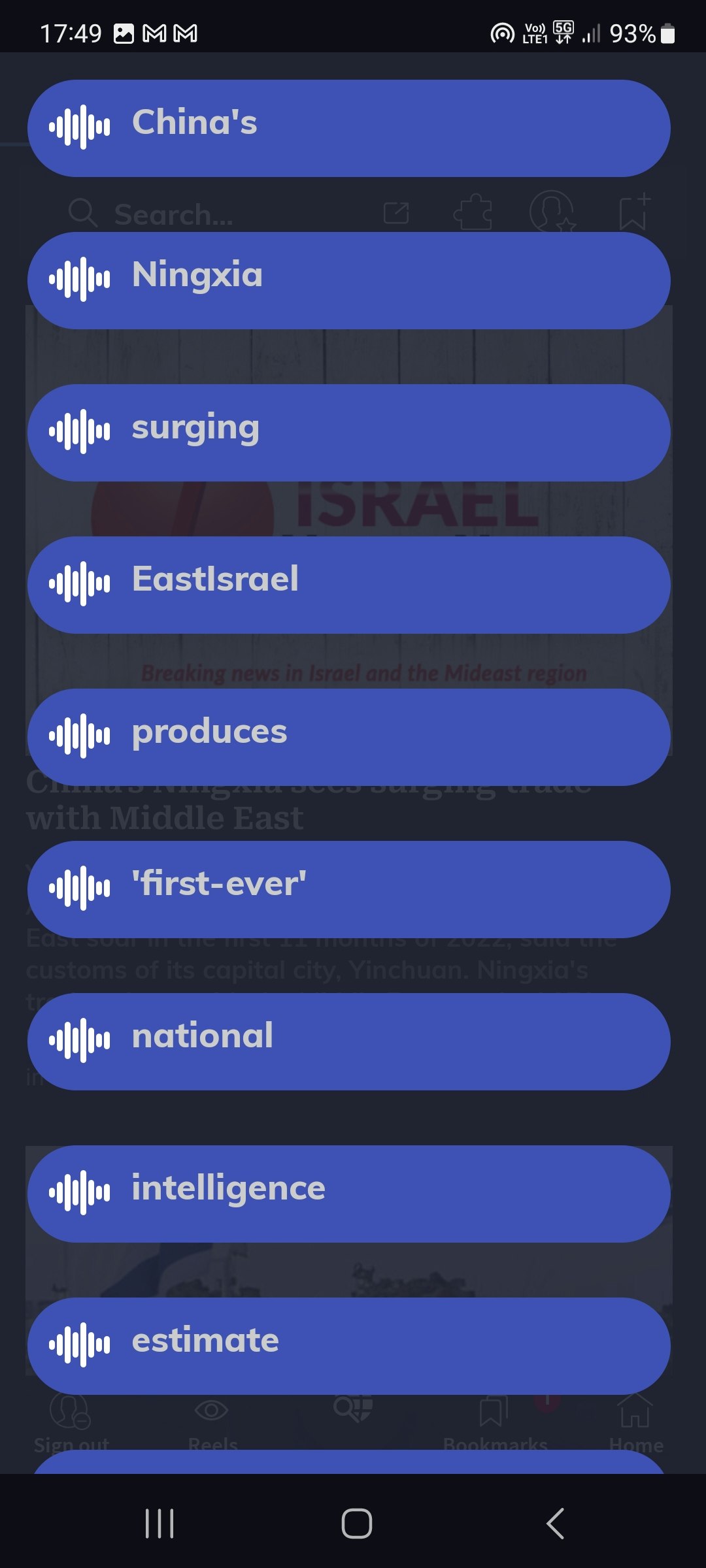The width and height of the screenshot is (706, 1568).
Task: Play pronunciation of China's
Action: pos(348,128)
